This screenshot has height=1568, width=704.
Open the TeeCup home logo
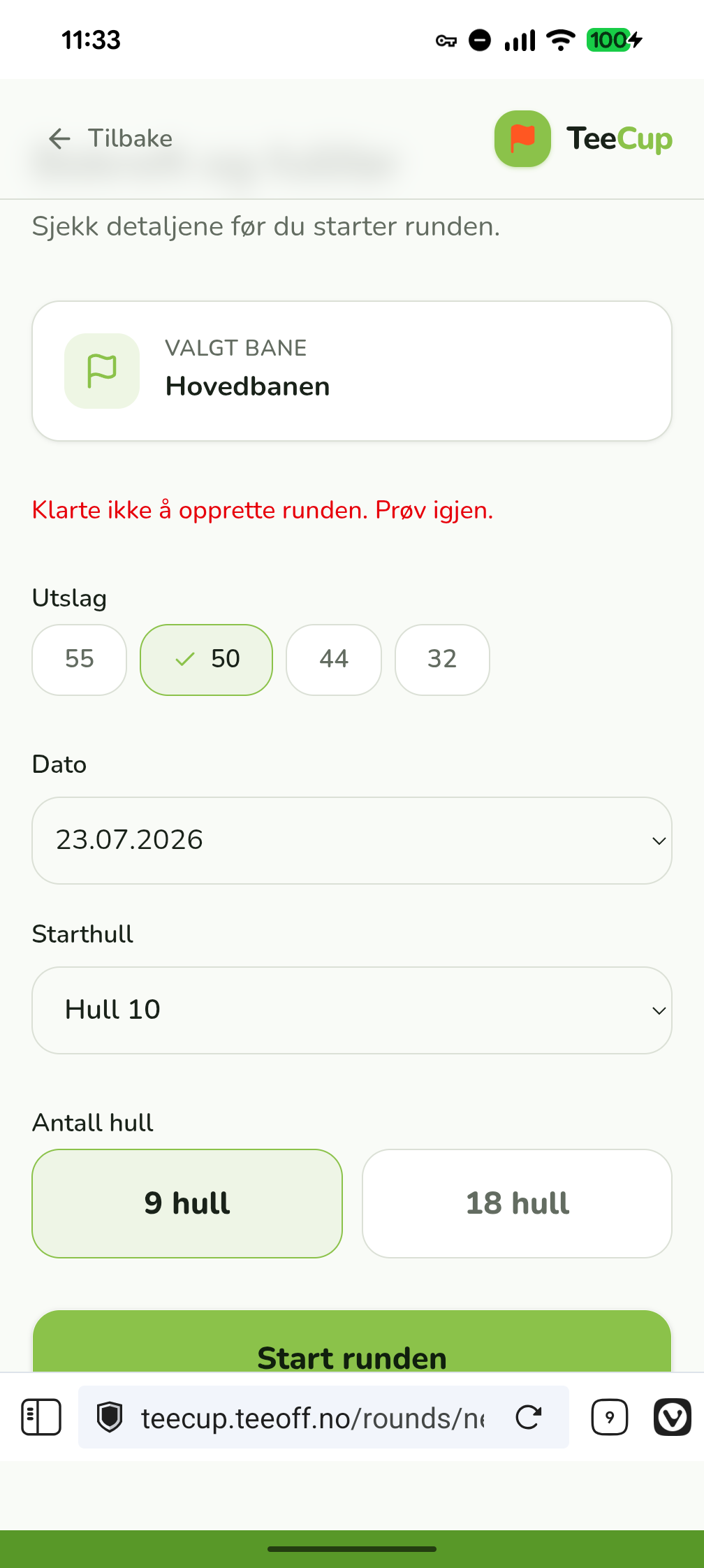[583, 138]
